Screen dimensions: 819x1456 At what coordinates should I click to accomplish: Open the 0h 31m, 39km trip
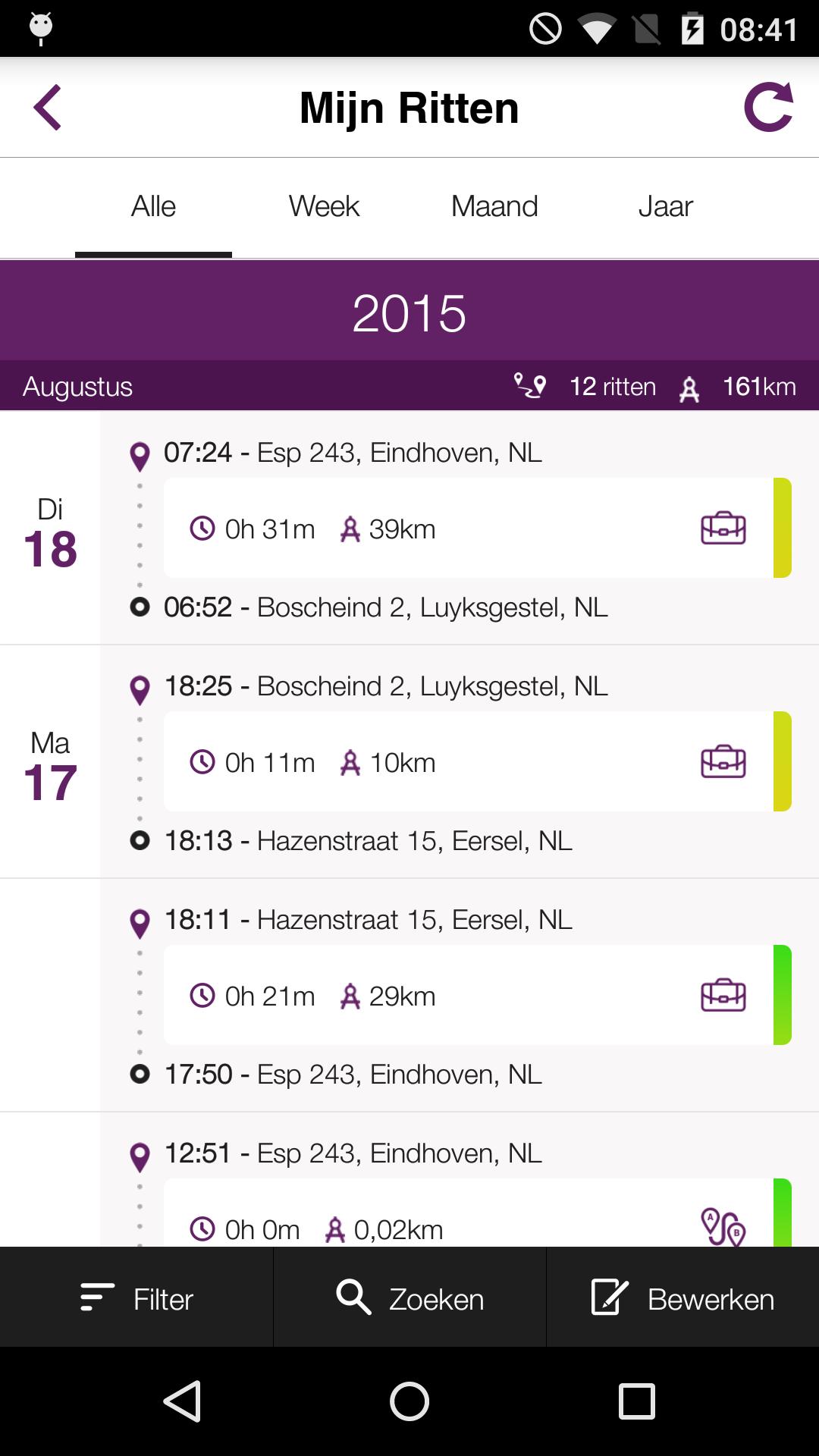pyautogui.click(x=425, y=529)
